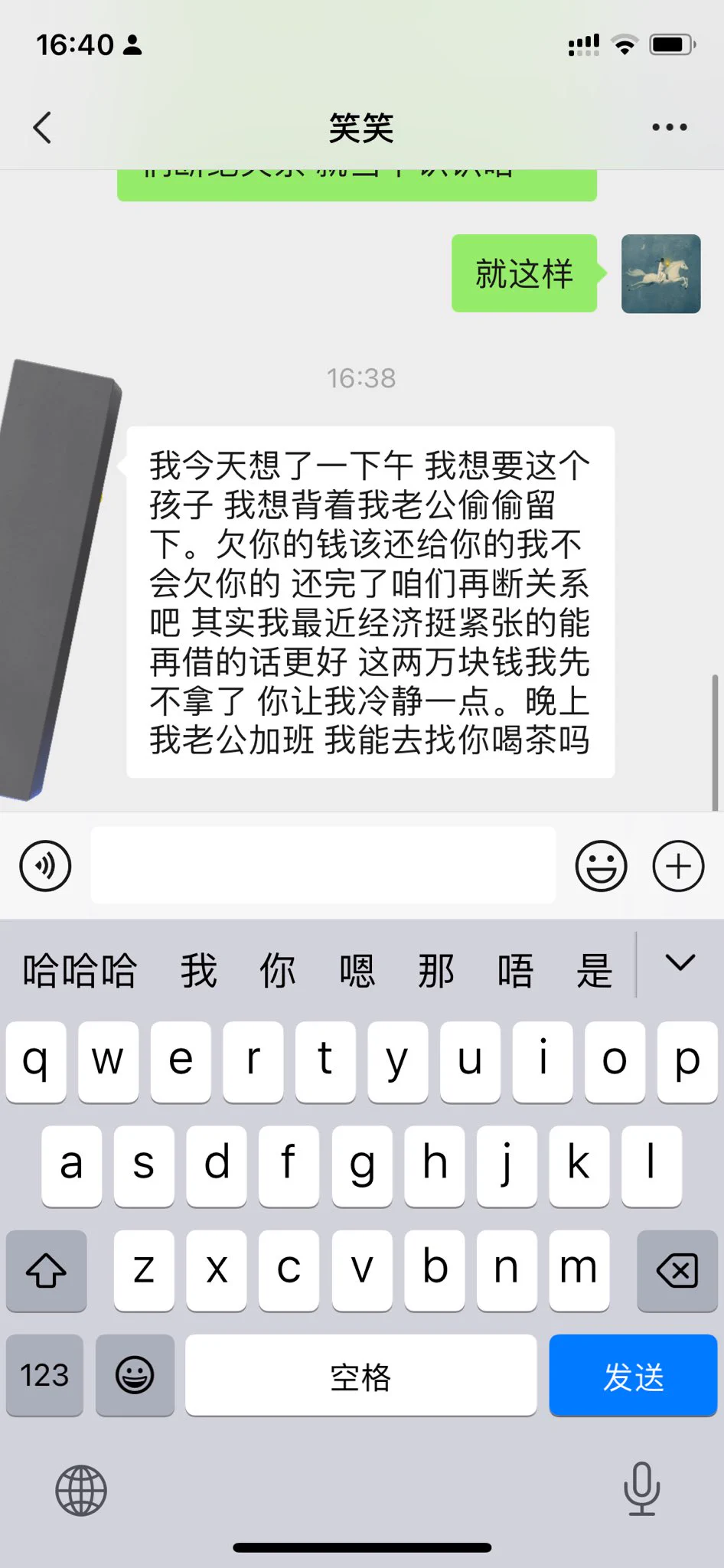Image resolution: width=724 pixels, height=1568 pixels.
Task: Pick the suggestion 哈哈哈
Action: 80,971
